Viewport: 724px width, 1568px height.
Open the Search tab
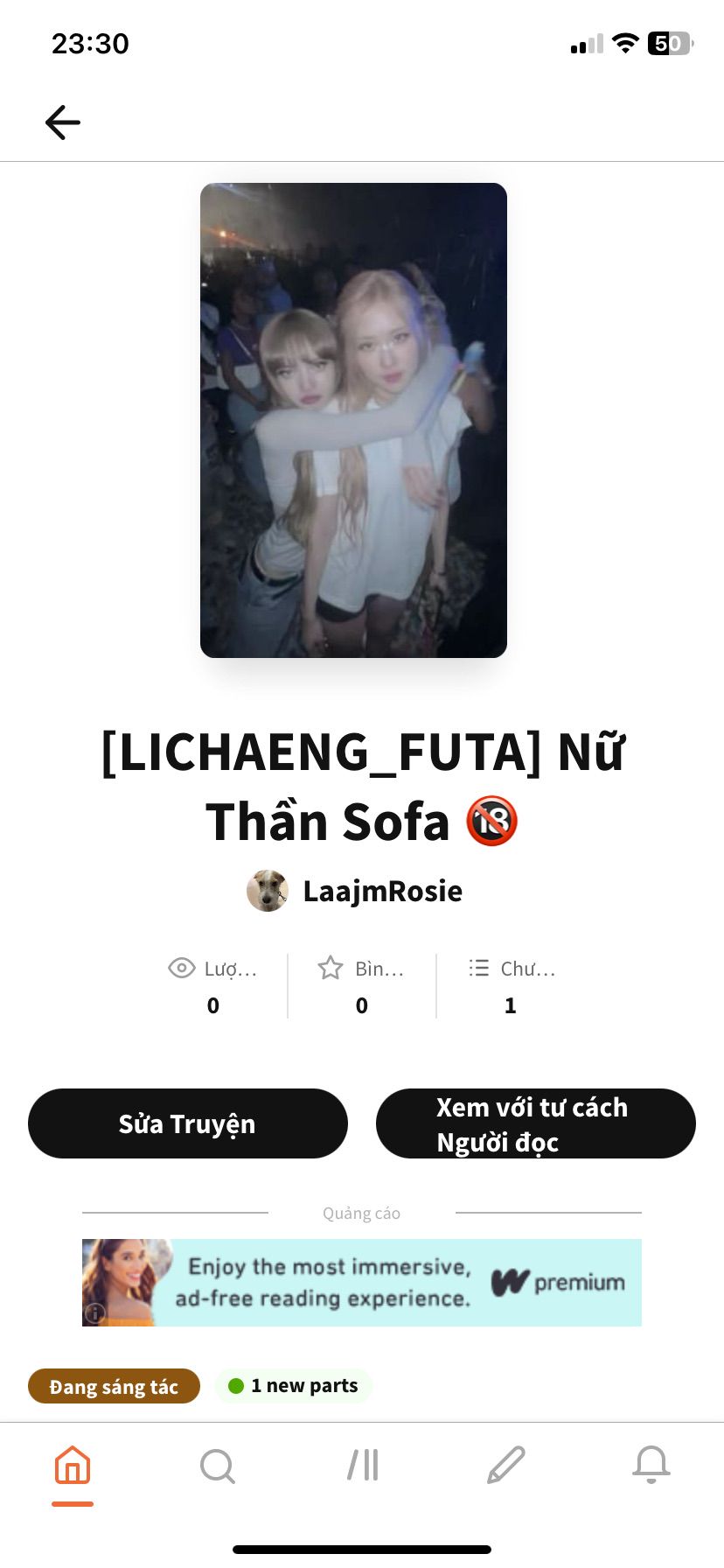217,1465
